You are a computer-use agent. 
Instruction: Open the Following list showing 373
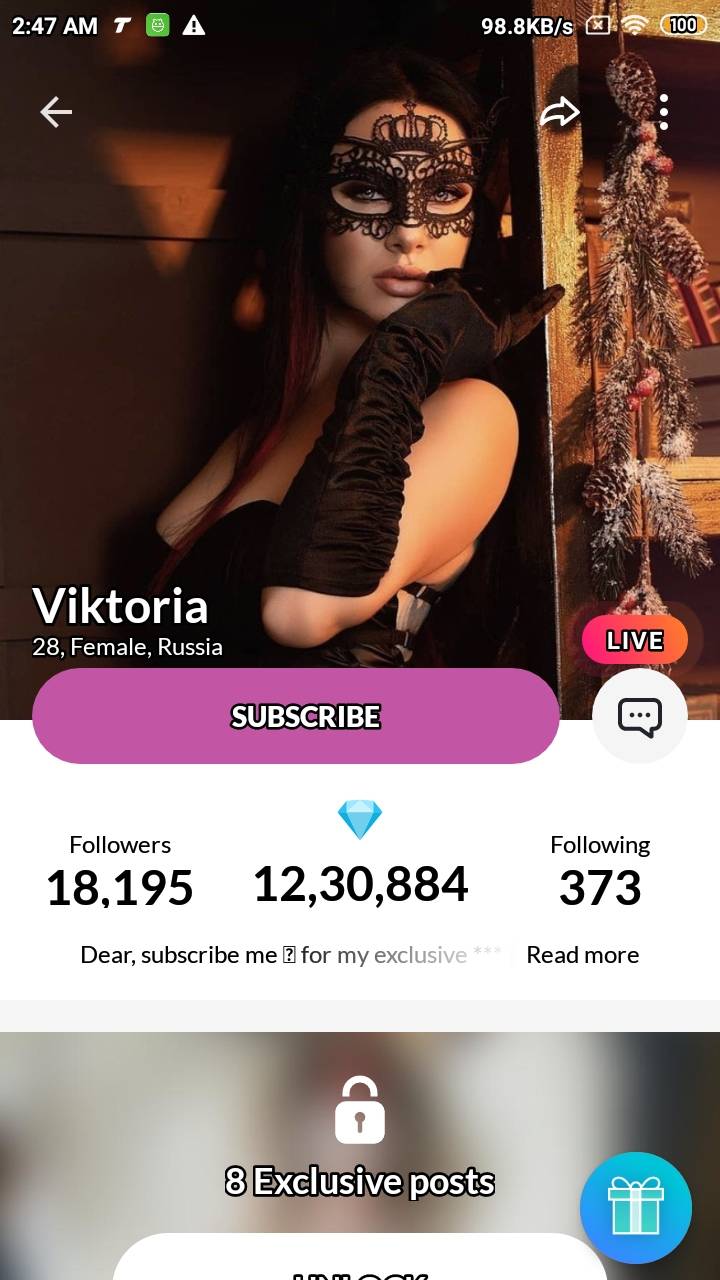pyautogui.click(x=600, y=866)
